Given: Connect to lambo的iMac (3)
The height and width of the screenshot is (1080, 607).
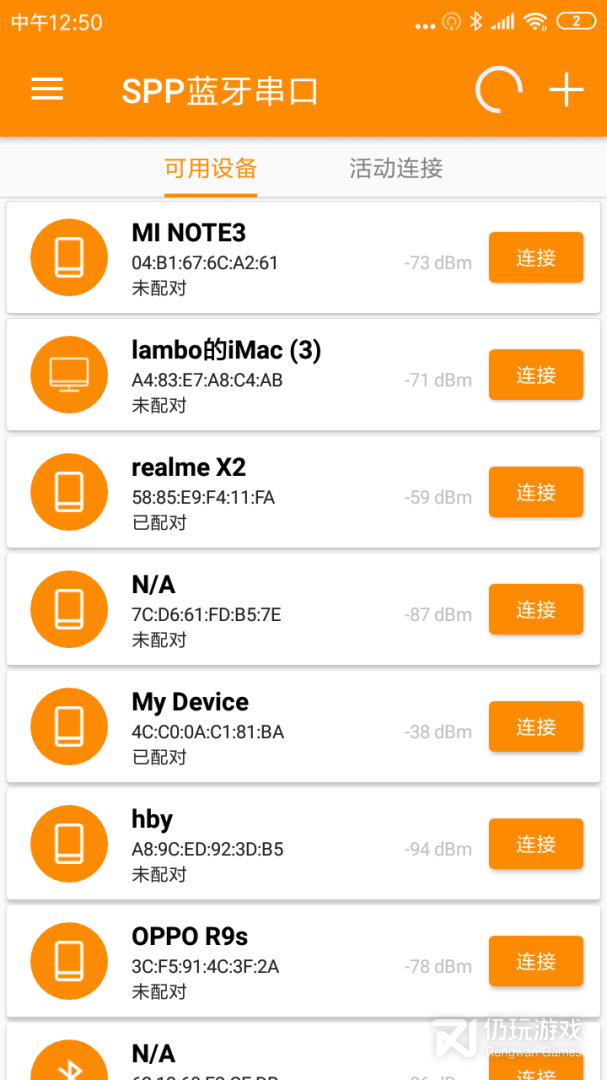Looking at the screenshot, I should 535,375.
